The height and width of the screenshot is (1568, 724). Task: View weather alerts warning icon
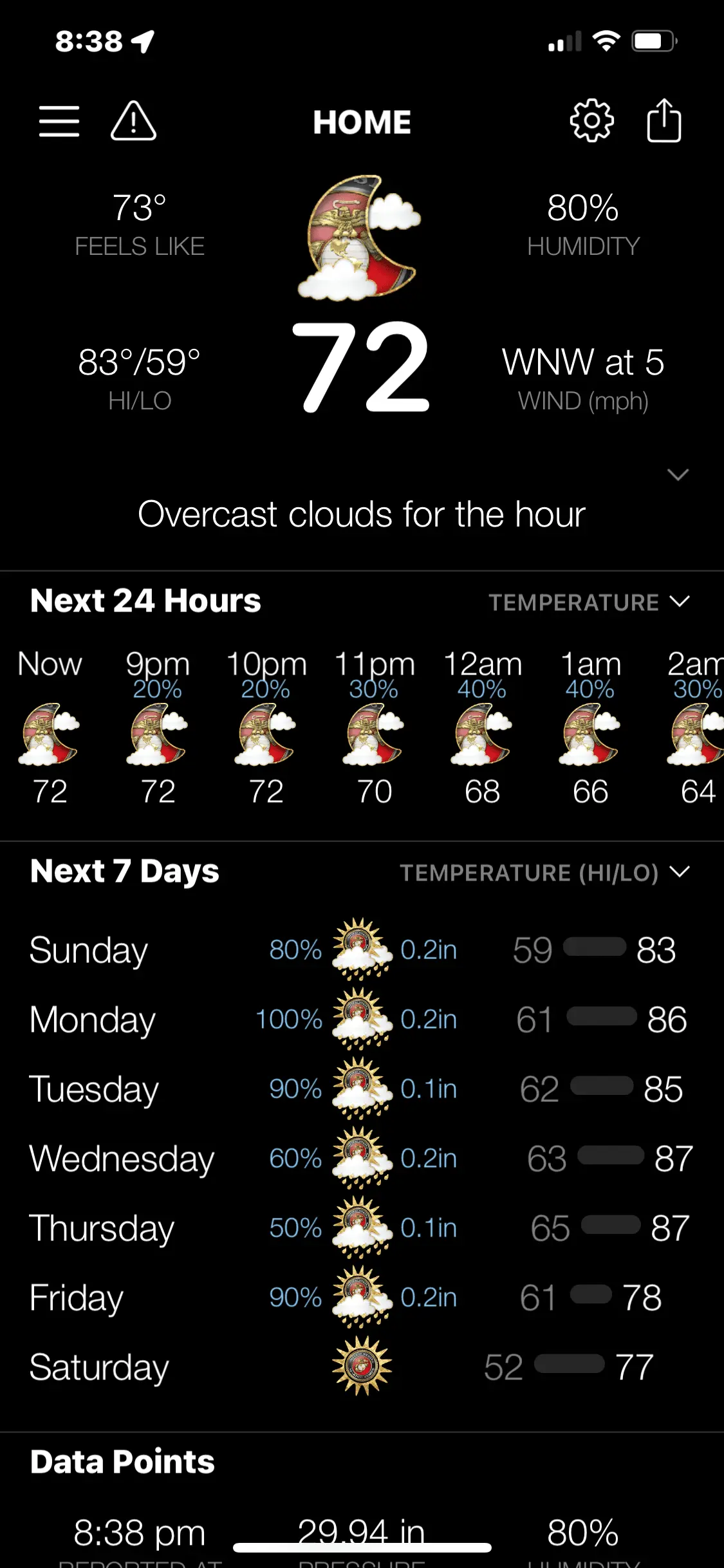133,121
